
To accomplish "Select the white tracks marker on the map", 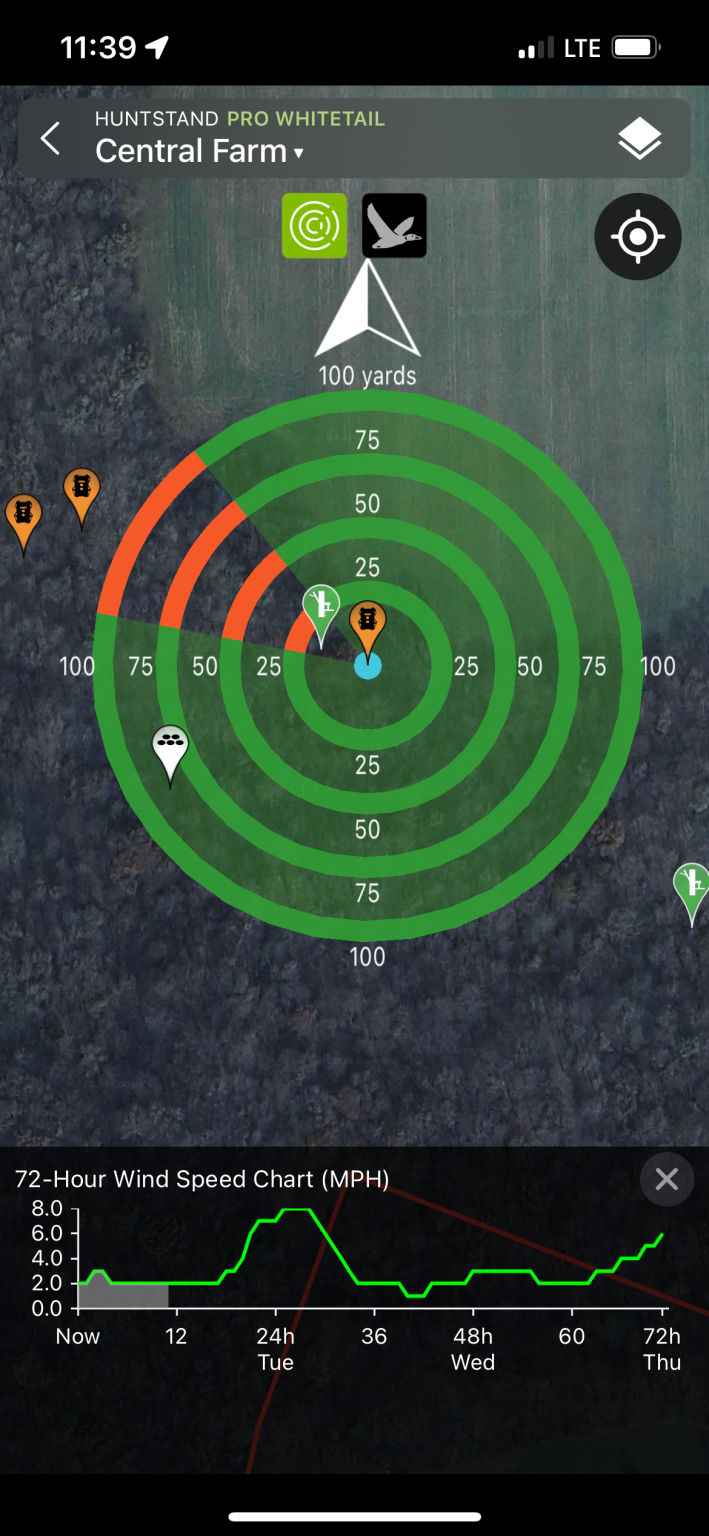I will (171, 748).
